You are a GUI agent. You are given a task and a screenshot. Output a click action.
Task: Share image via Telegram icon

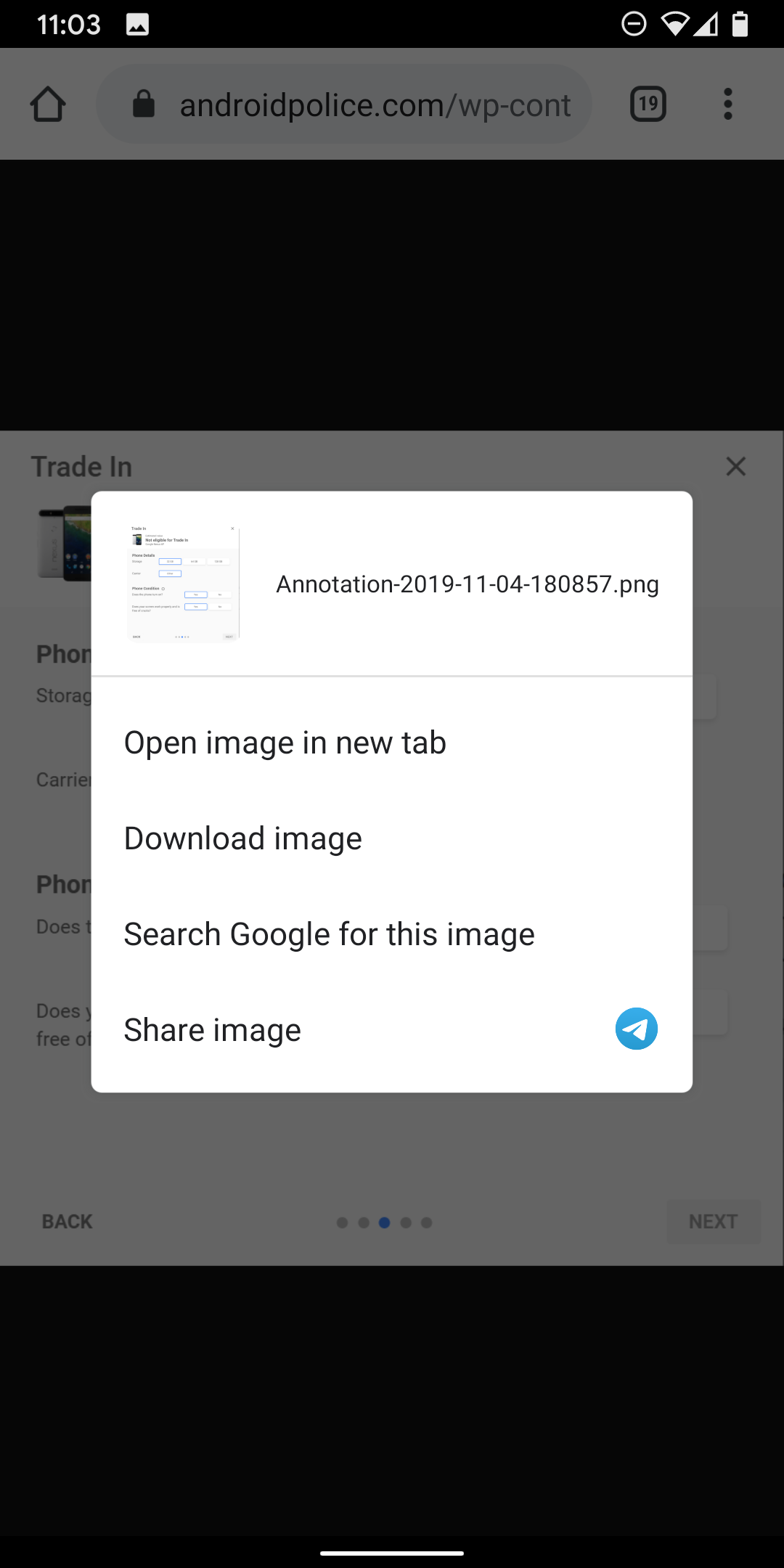click(637, 1029)
